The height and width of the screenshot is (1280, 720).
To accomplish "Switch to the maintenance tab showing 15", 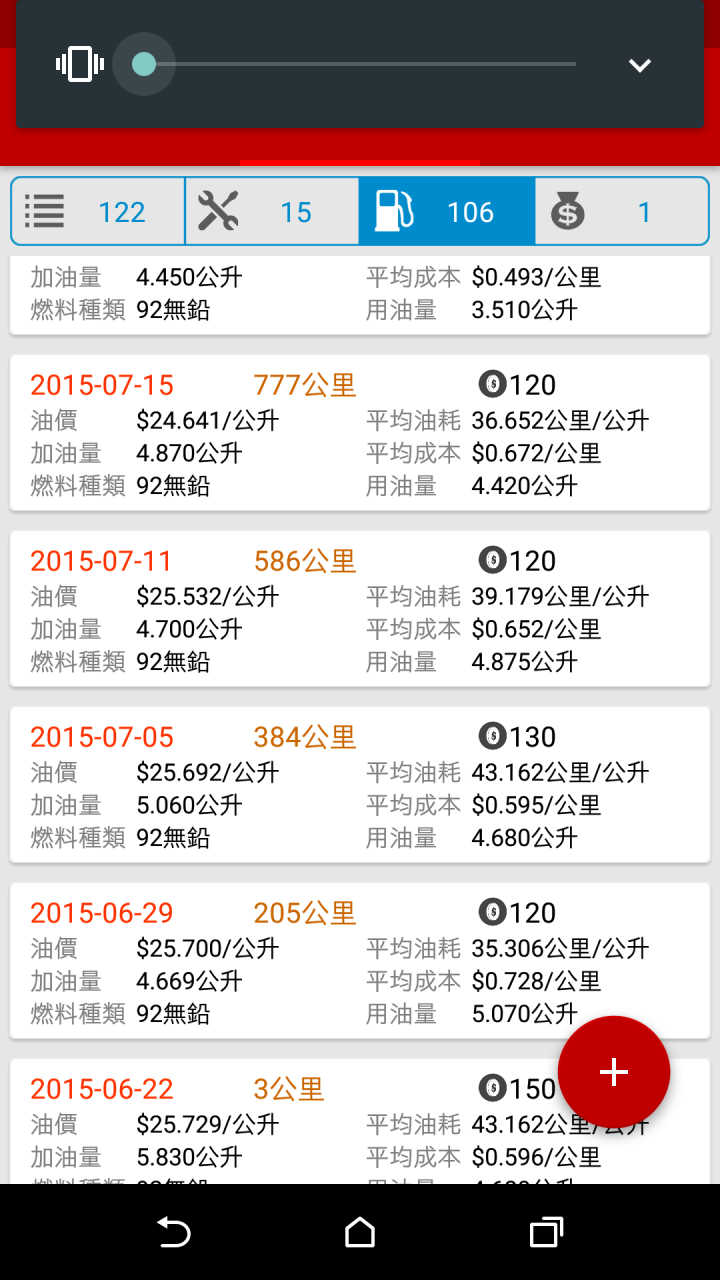I will click(x=272, y=212).
